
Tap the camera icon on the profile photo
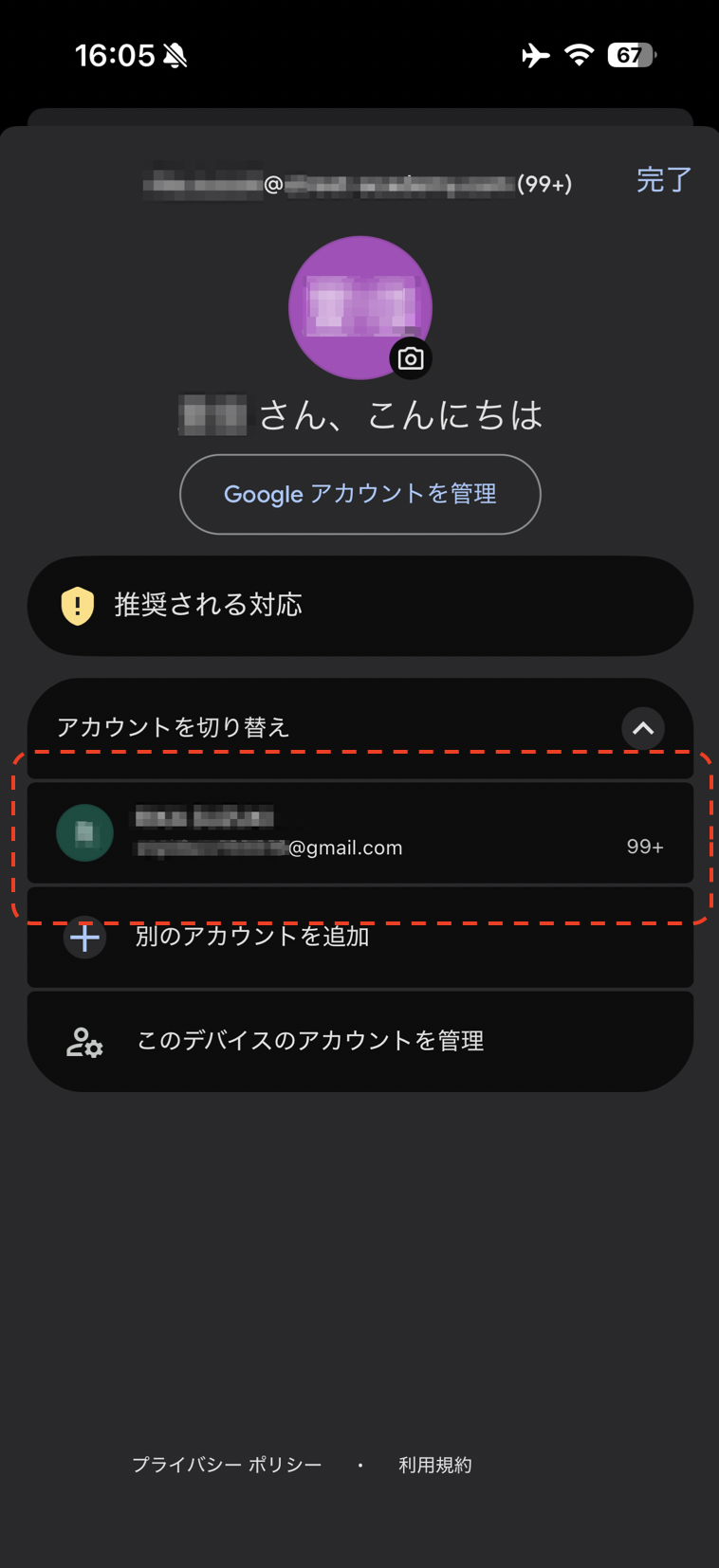pos(408,358)
